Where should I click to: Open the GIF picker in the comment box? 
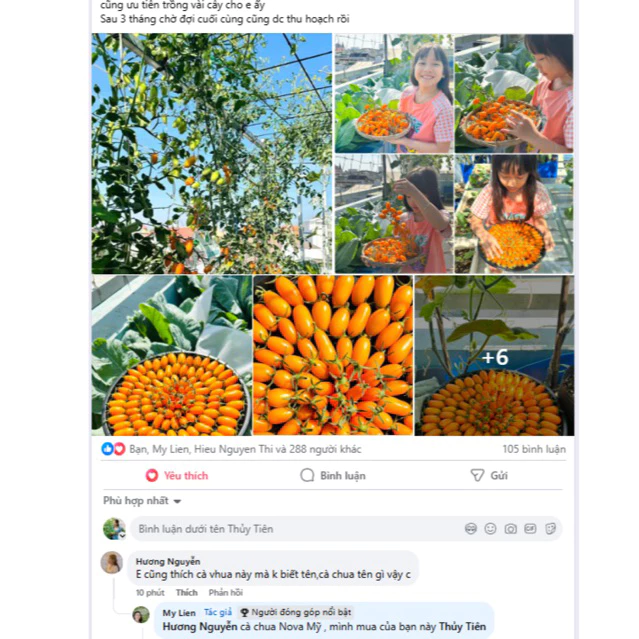tap(530, 529)
